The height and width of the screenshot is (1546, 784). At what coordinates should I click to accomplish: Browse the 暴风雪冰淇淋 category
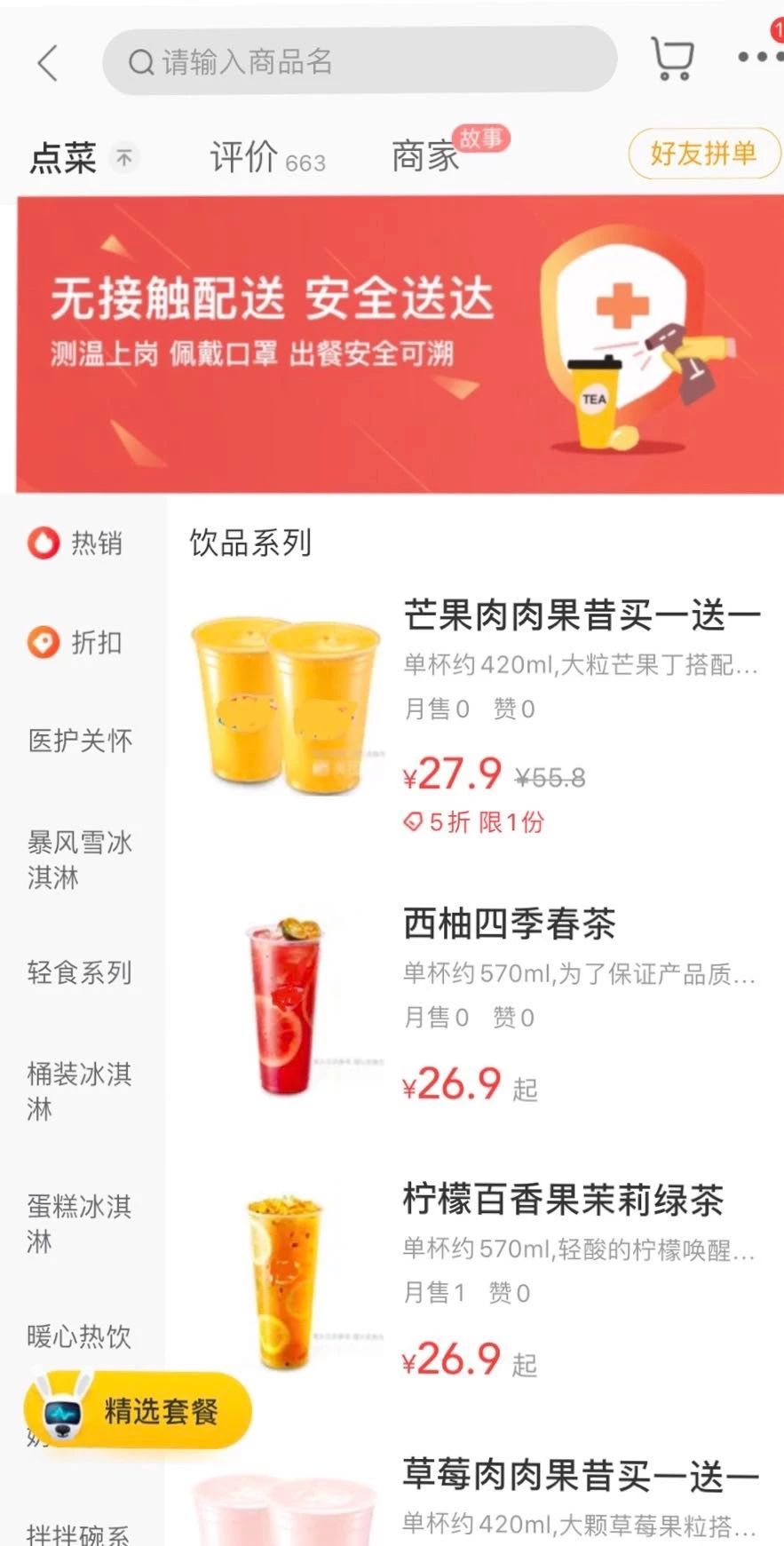coord(79,860)
